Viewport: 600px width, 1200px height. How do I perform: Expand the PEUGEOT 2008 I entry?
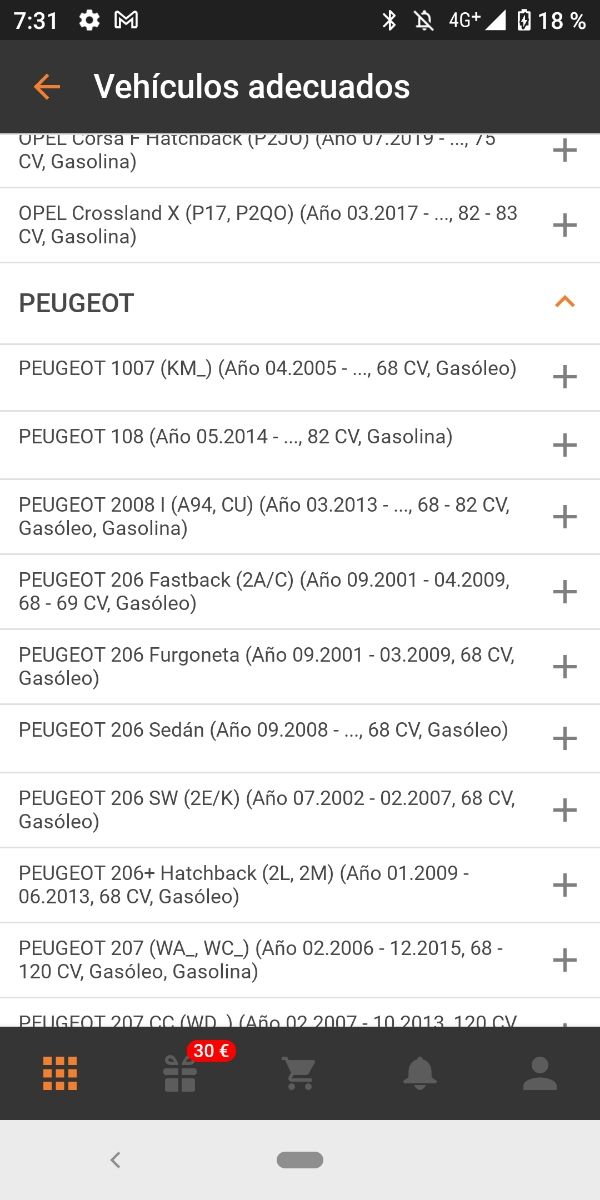tap(565, 516)
